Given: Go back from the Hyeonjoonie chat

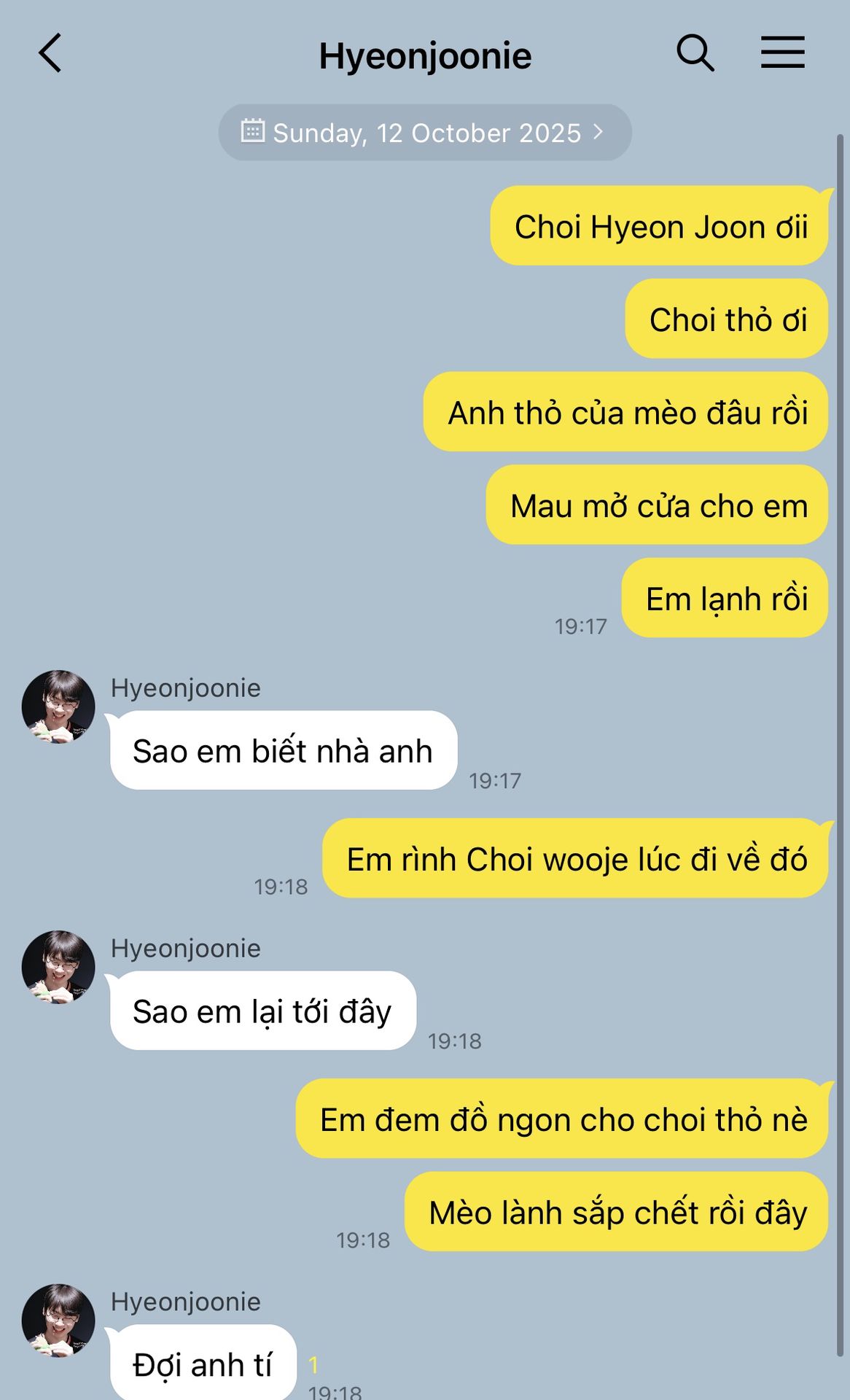Looking at the screenshot, I should [50, 54].
